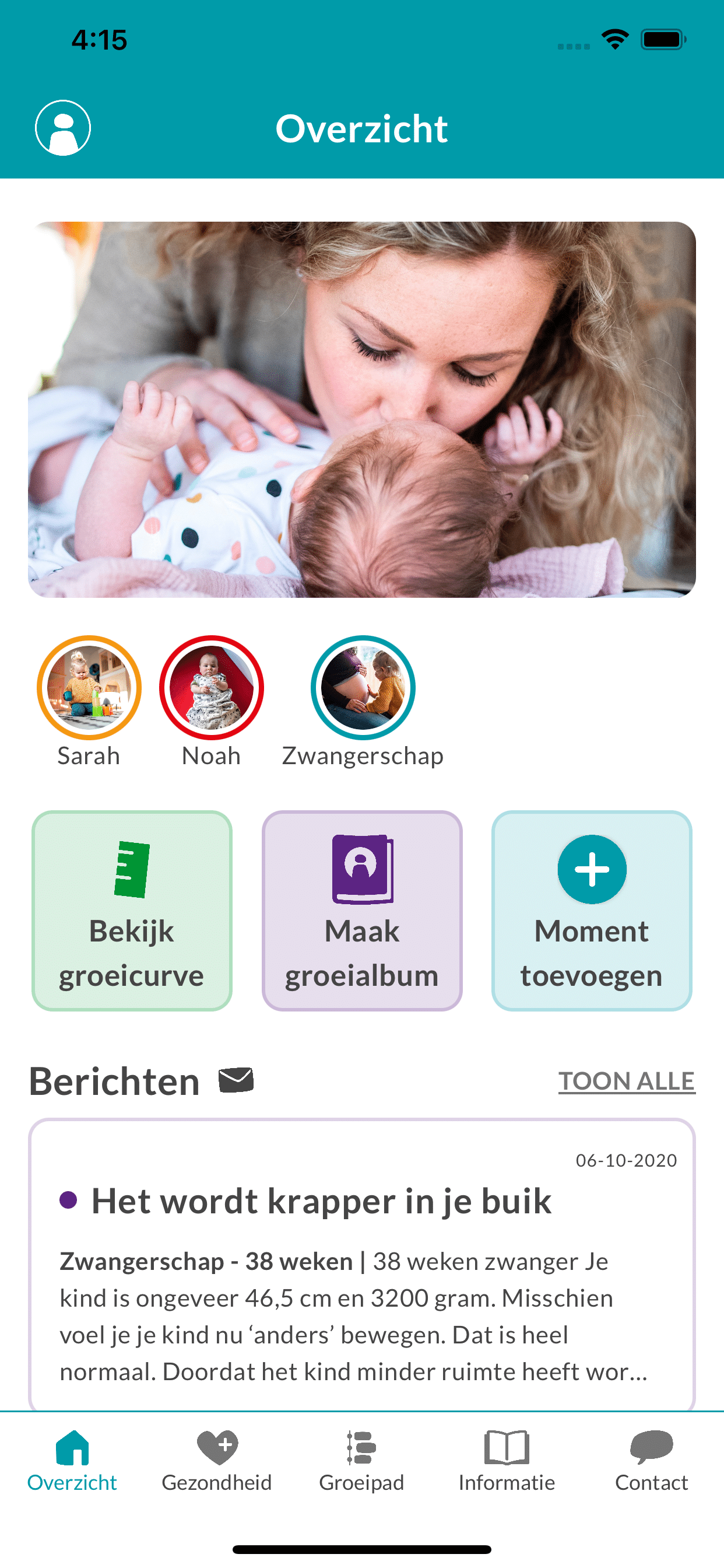Open Maak groeialbum
Viewport: 724px width, 1568px height.
point(362,911)
